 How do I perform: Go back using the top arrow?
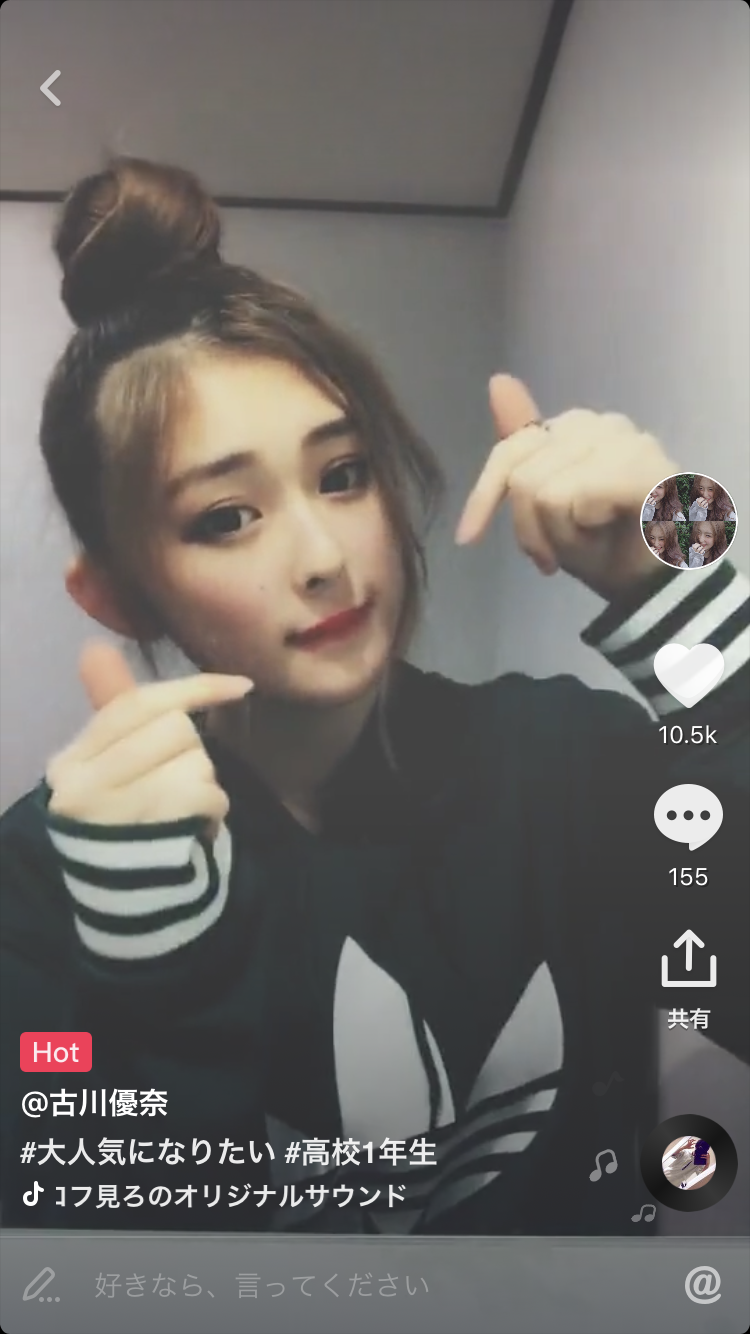click(51, 88)
